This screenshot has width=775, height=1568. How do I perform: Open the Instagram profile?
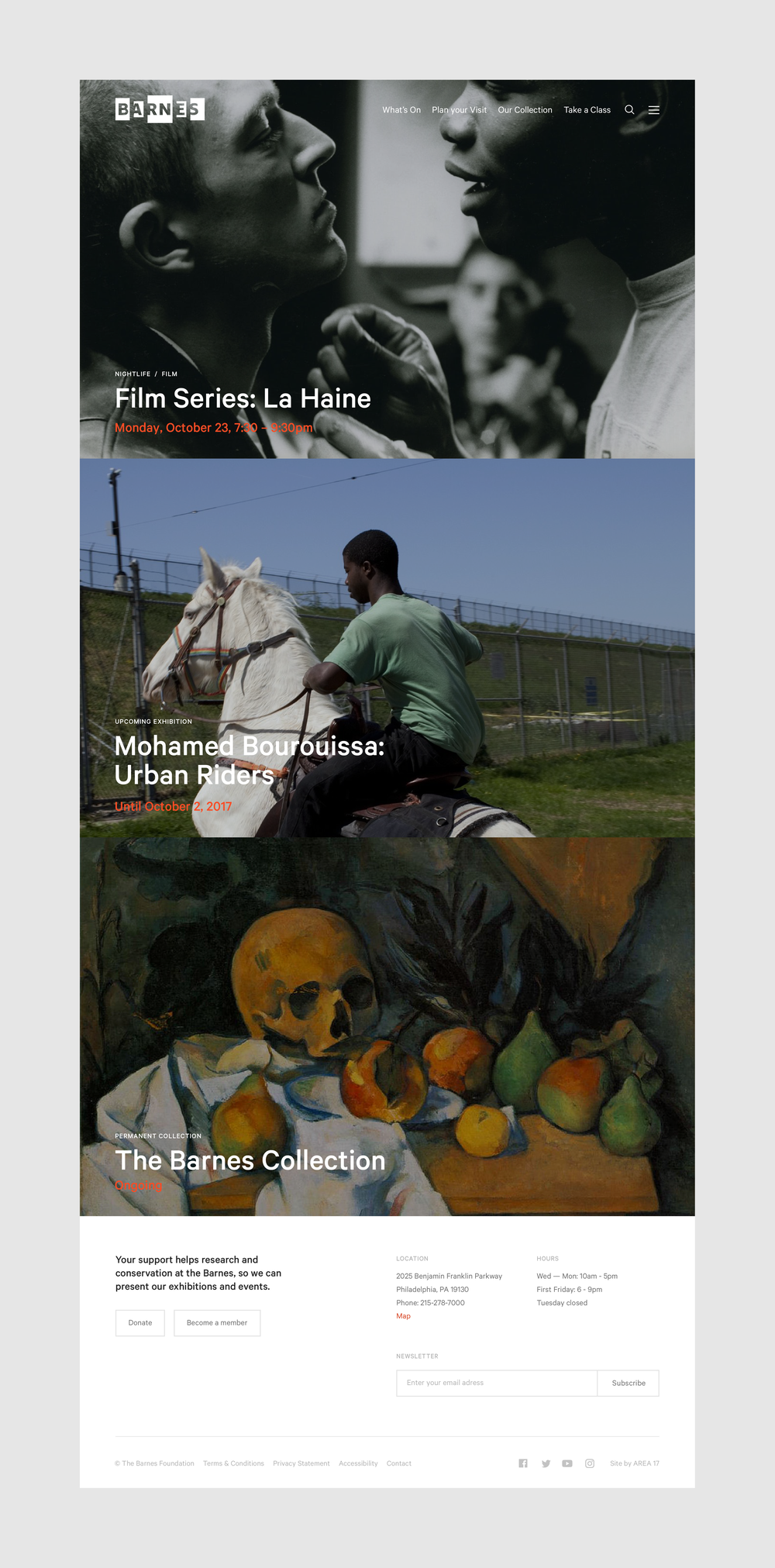(x=590, y=1463)
